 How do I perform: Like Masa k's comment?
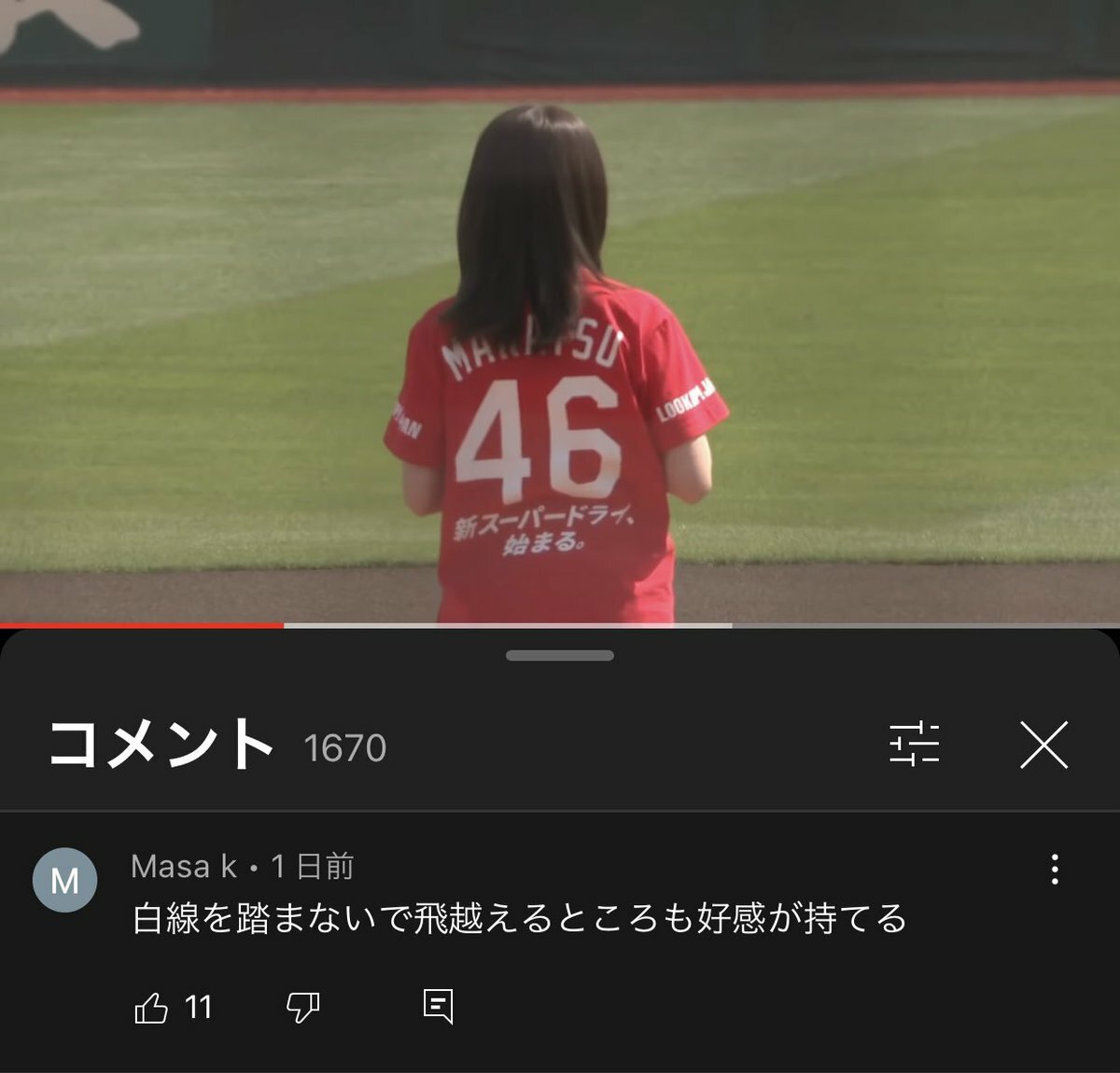tap(152, 1008)
